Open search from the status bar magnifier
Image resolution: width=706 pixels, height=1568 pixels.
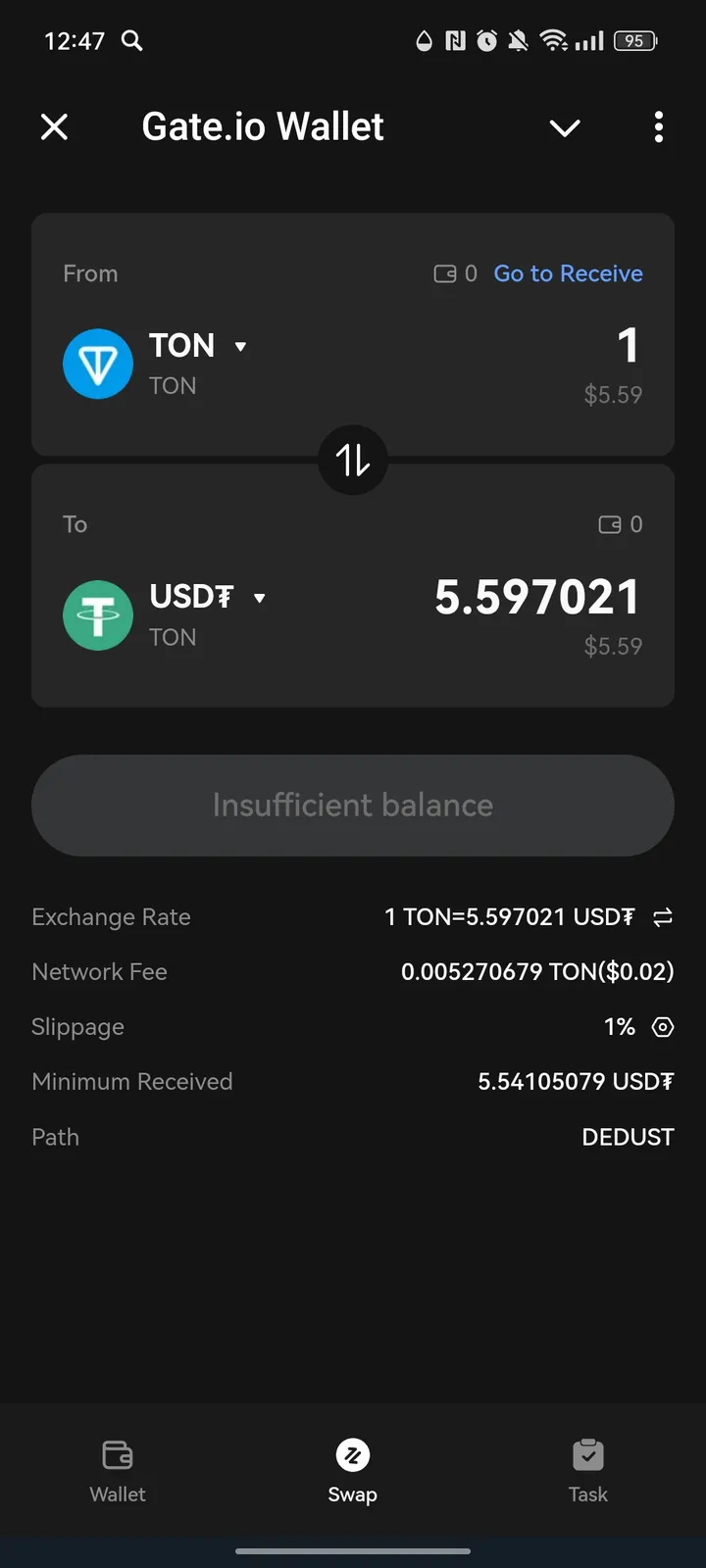pyautogui.click(x=131, y=41)
